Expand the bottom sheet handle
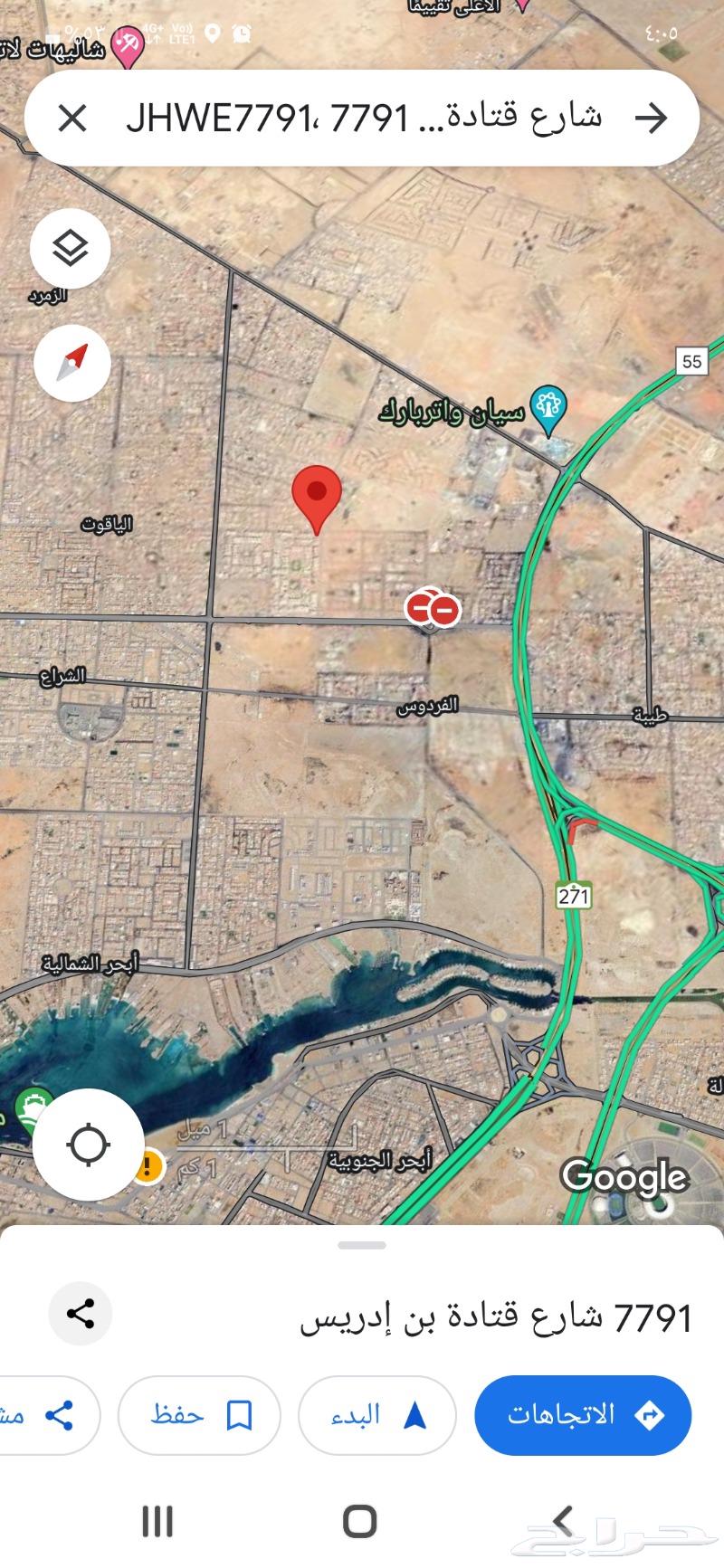The height and width of the screenshot is (1568, 724). (362, 1245)
